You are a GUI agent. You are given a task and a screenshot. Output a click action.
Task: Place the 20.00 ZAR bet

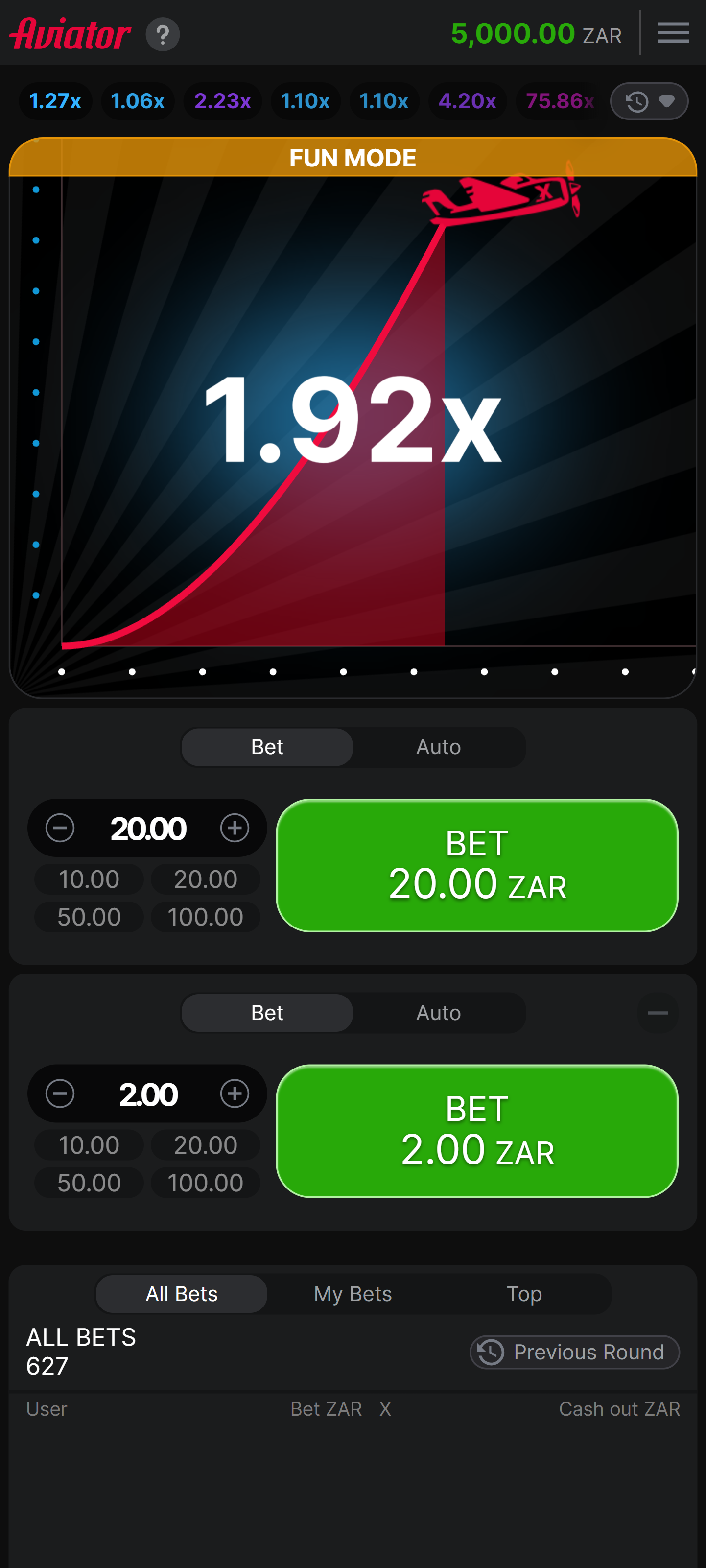pos(476,865)
